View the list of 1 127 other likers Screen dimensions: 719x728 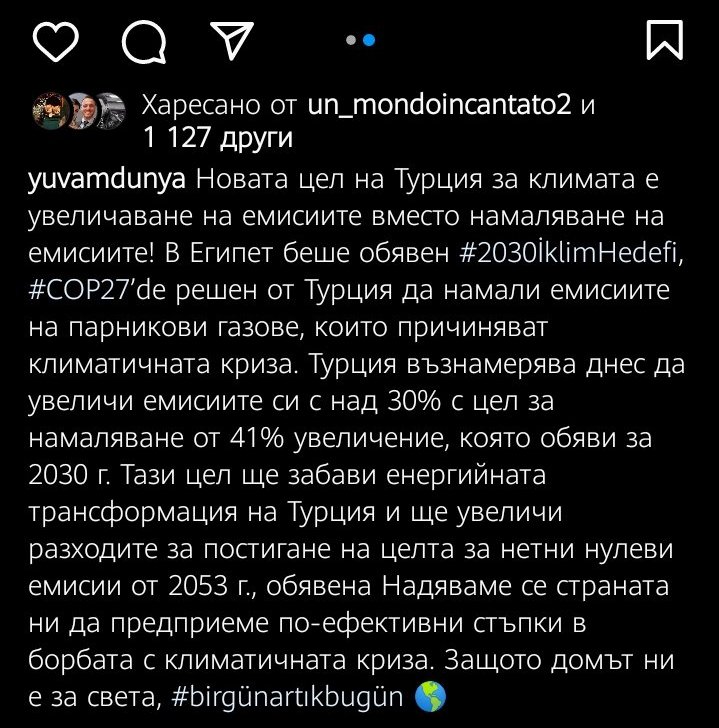click(x=218, y=137)
